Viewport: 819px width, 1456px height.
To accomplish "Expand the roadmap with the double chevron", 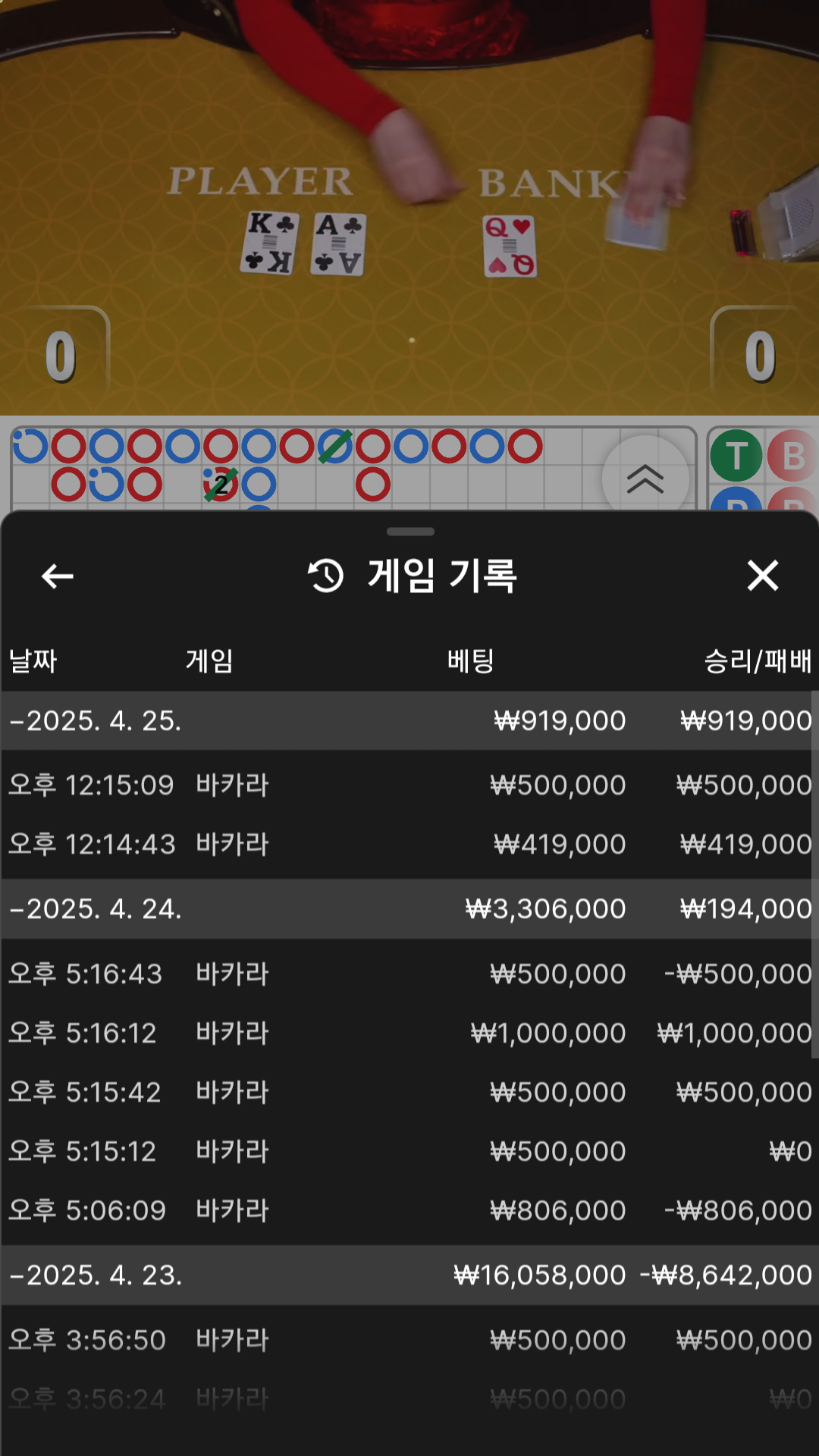I will coord(645,479).
